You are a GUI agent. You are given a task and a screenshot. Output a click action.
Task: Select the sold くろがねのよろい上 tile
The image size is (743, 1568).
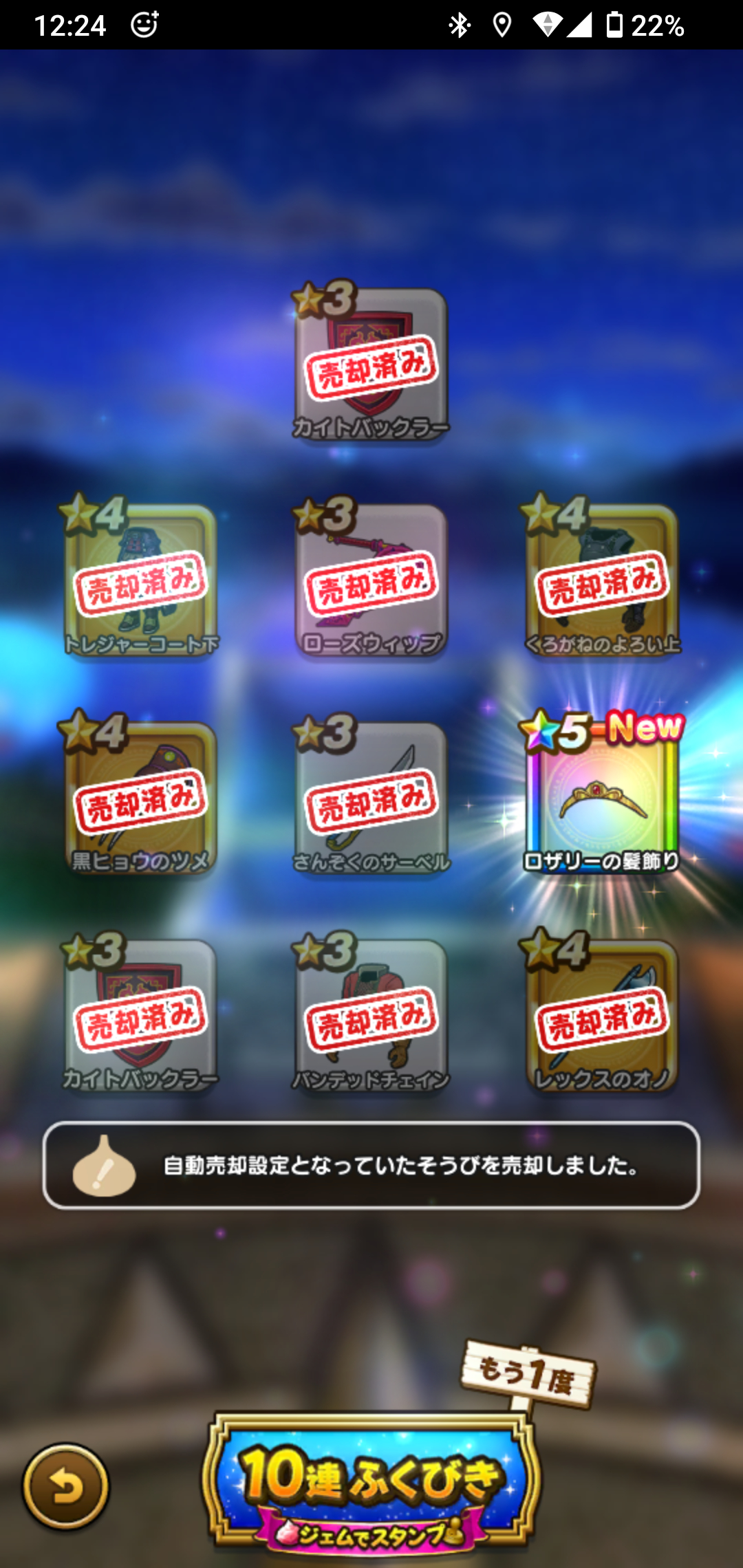602,579
